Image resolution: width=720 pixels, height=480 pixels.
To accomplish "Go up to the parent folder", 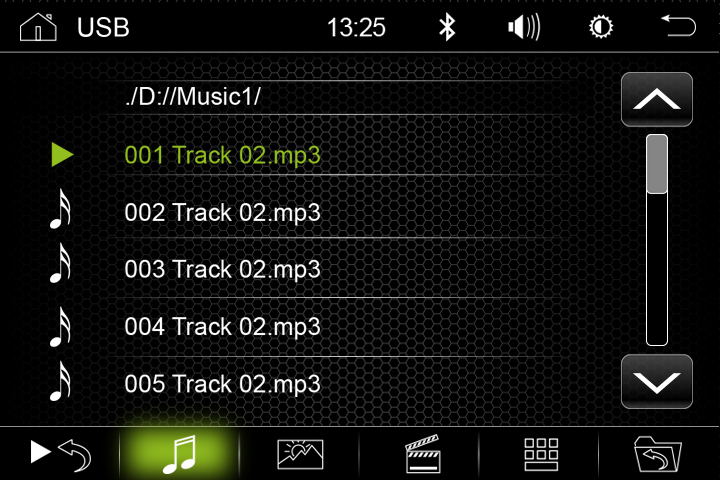I will point(658,455).
